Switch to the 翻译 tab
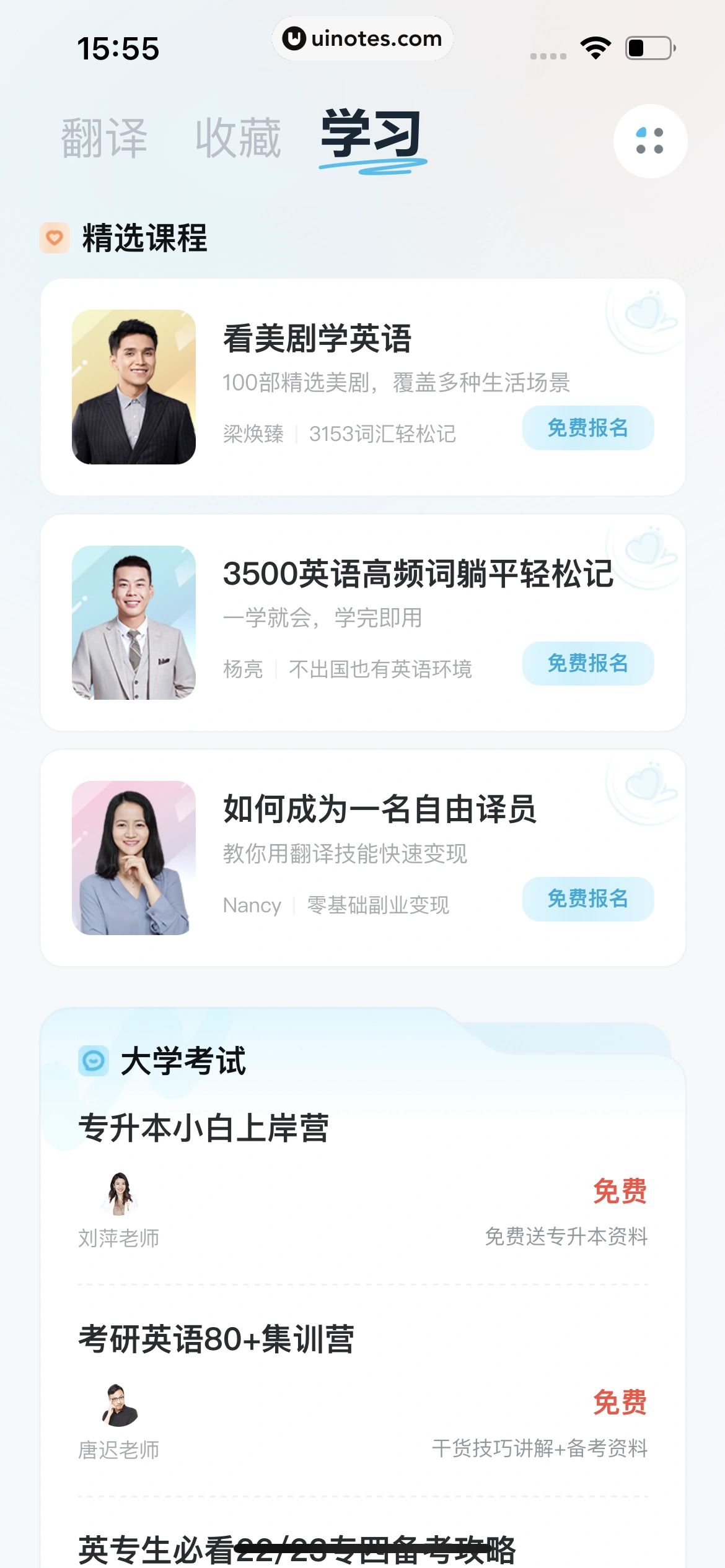Viewport: 725px width, 1568px height. pos(103,137)
